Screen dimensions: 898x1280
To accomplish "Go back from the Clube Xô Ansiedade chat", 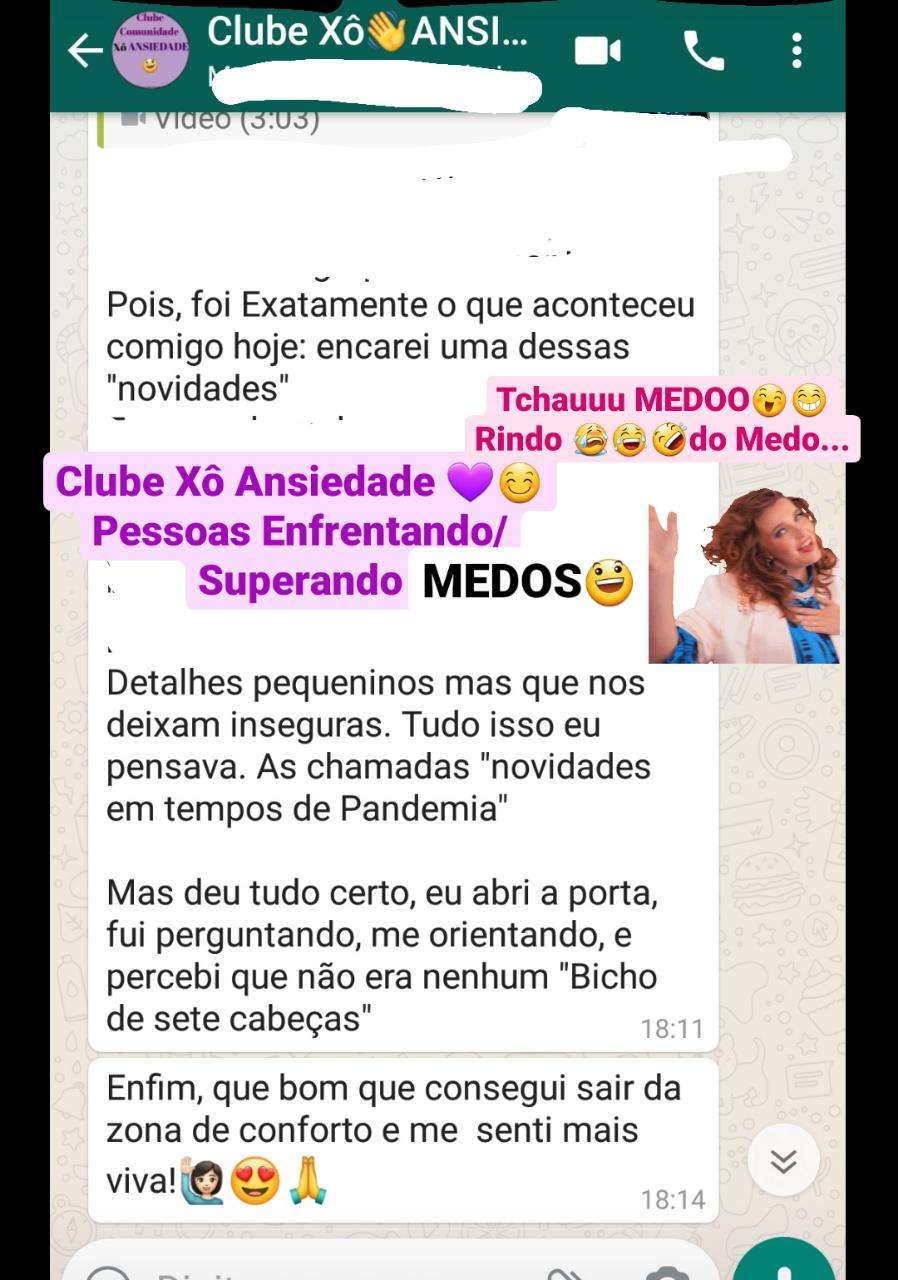I will 84,52.
